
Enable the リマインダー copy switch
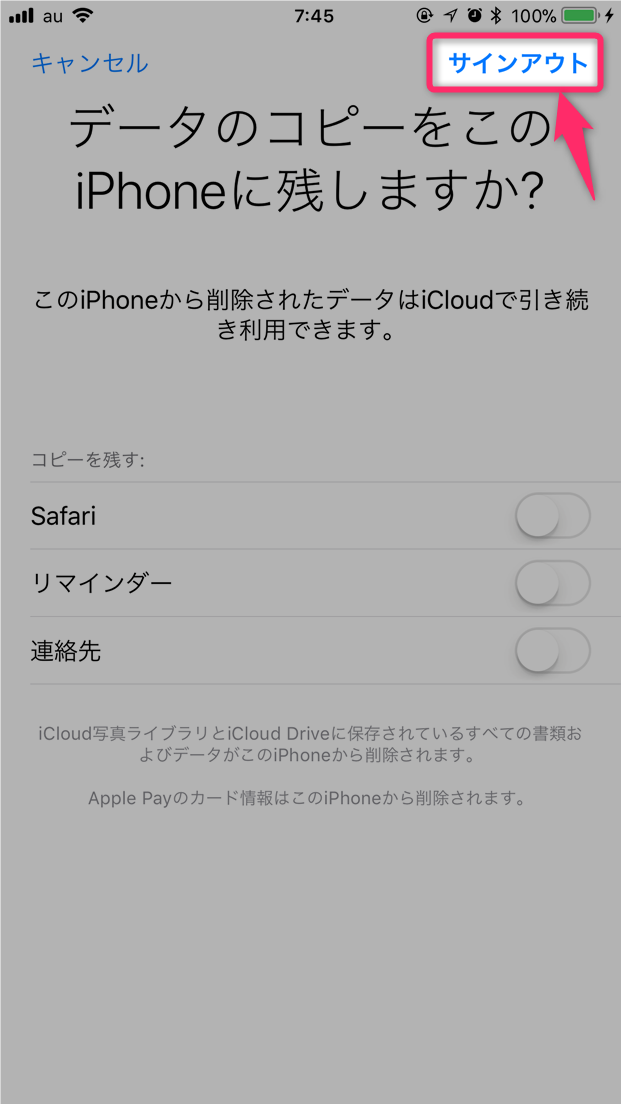[552, 583]
